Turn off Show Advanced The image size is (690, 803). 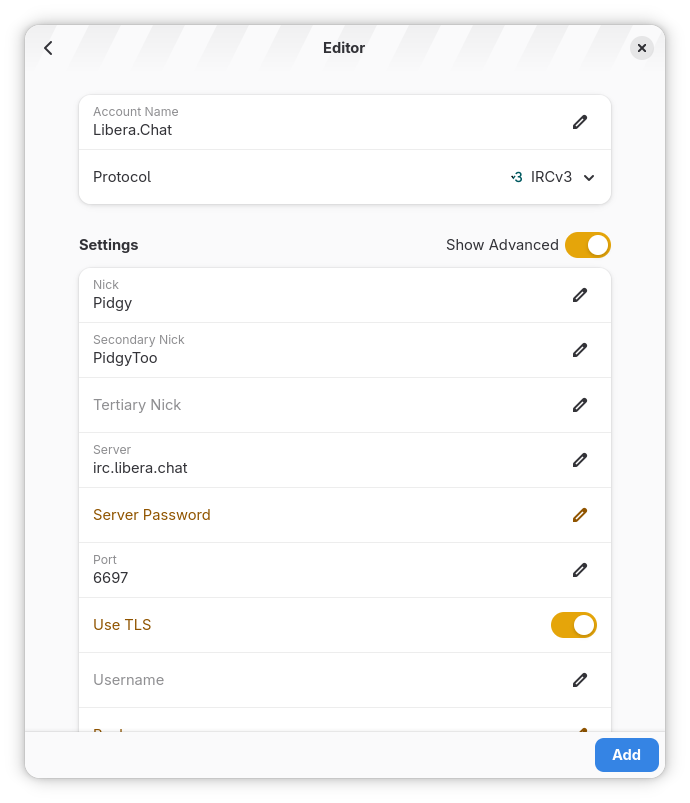[587, 245]
